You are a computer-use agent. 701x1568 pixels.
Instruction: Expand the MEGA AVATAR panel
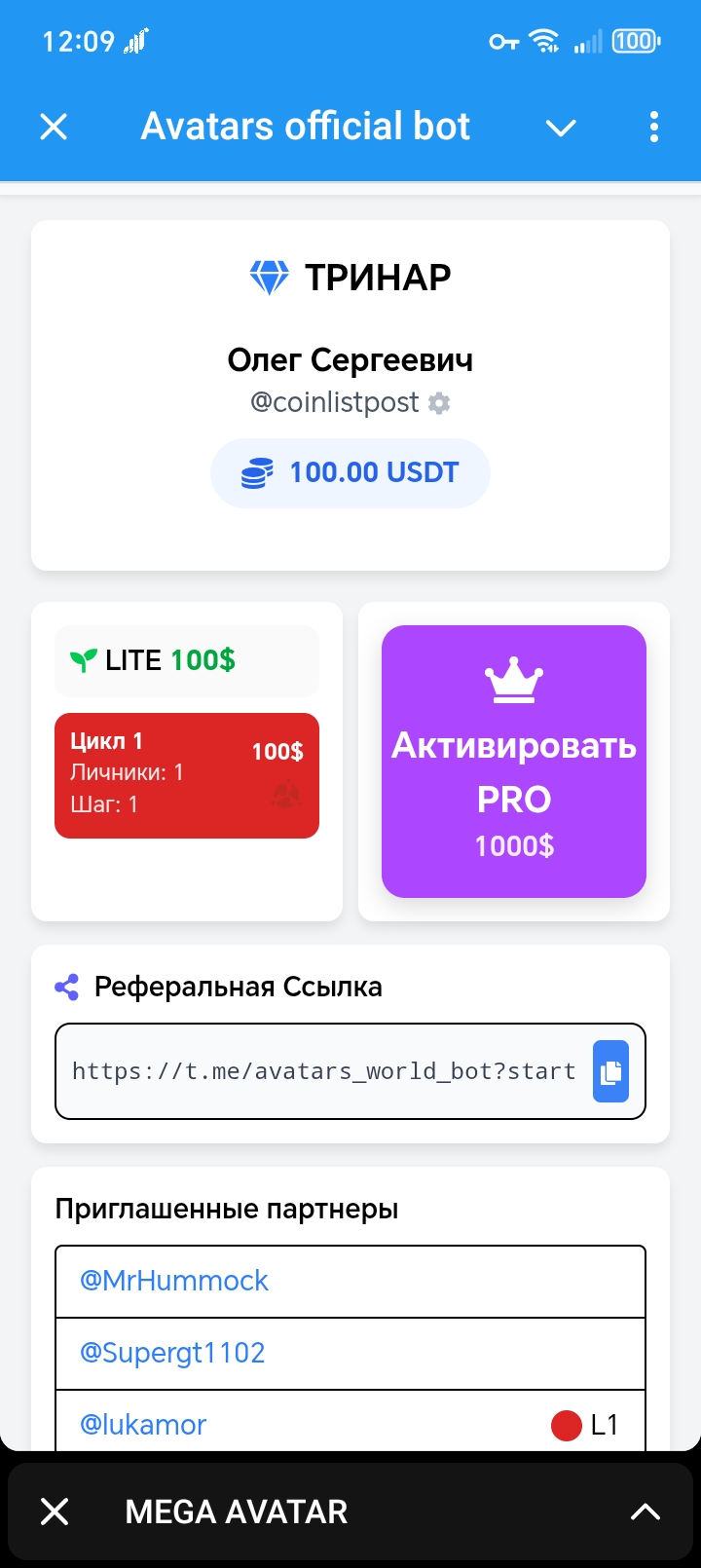(646, 1512)
